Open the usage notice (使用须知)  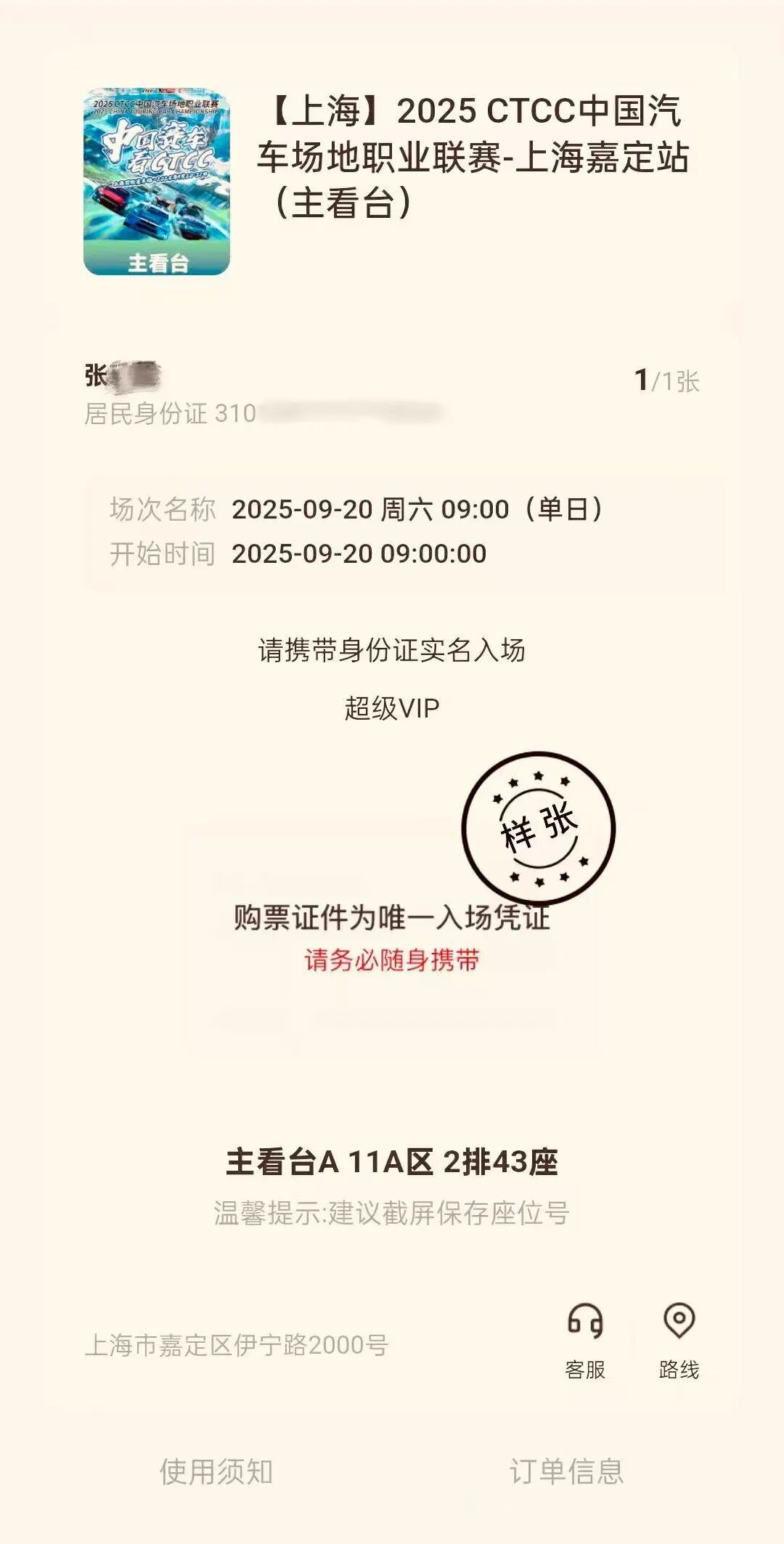click(216, 1471)
